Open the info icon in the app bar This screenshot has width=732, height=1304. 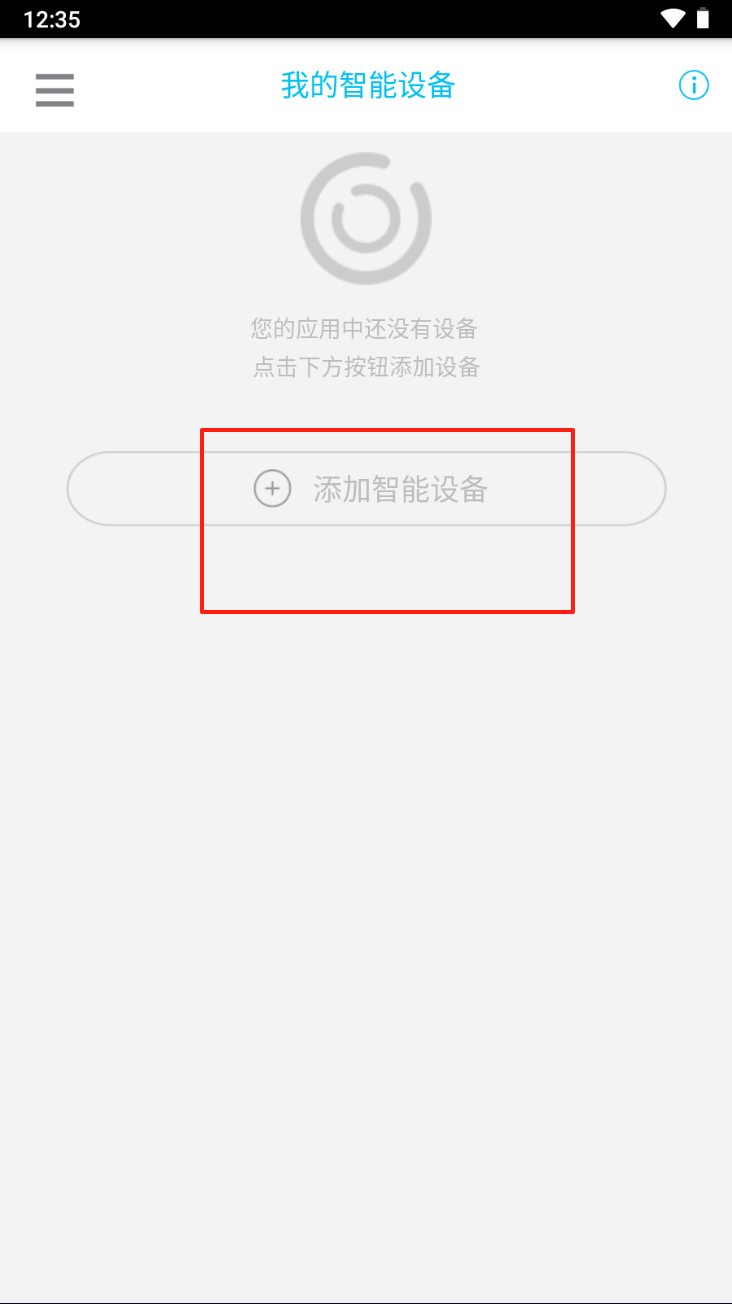point(693,86)
